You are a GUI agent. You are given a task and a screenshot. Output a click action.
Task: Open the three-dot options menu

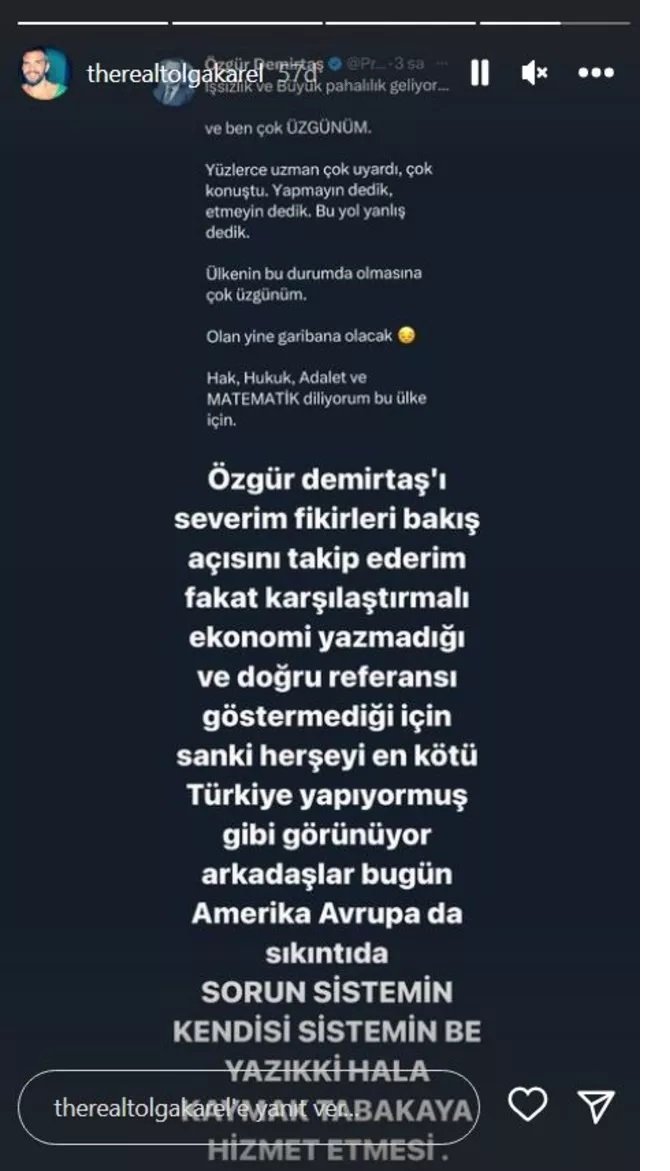click(x=596, y=73)
